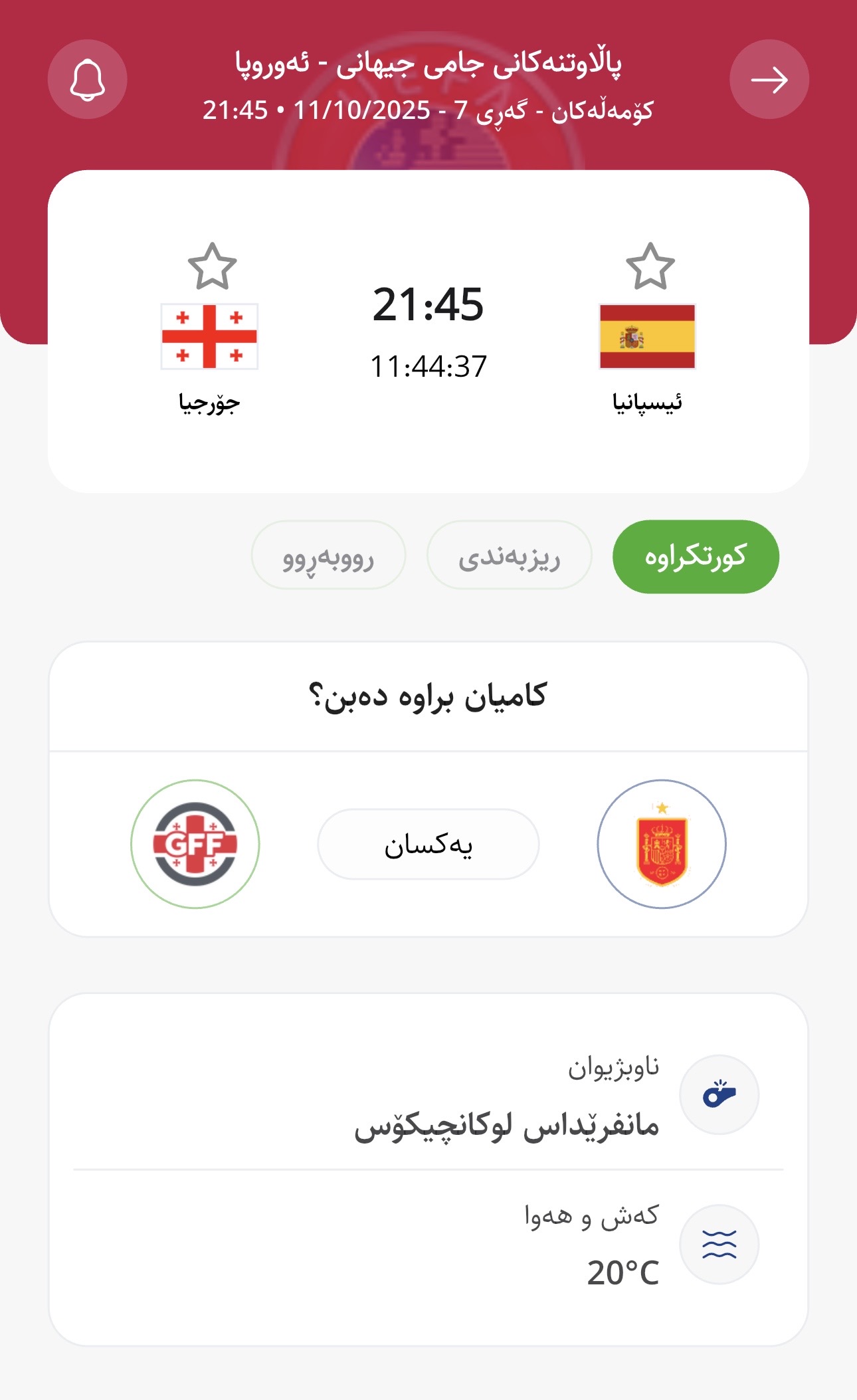Vote یەکسان for a draw
The width and height of the screenshot is (857, 1400).
(428, 844)
